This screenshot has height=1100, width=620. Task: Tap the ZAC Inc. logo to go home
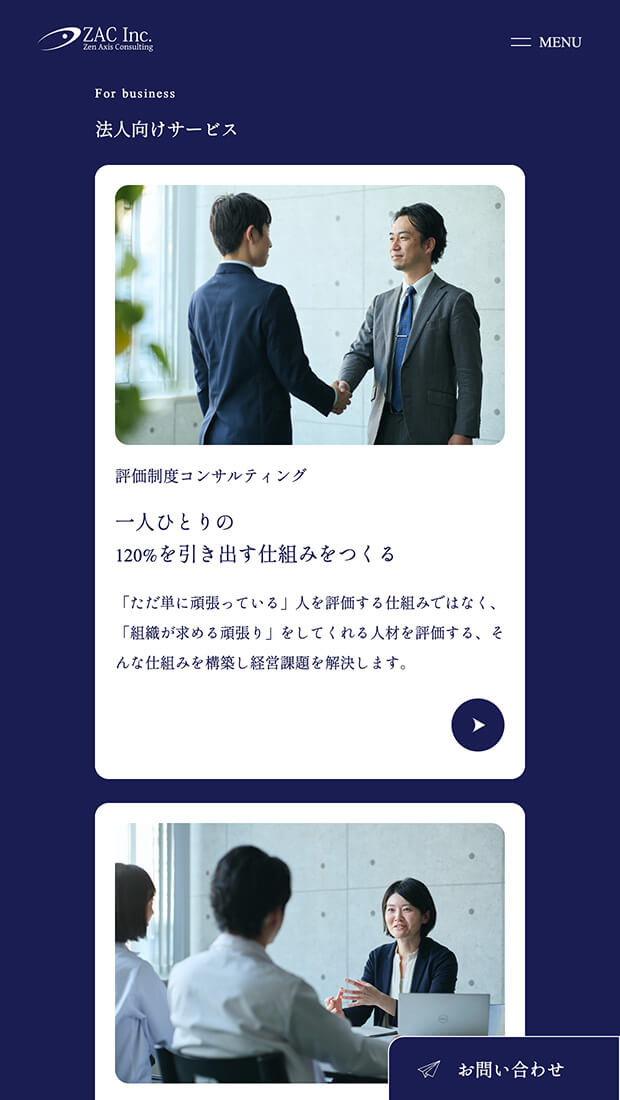tap(96, 39)
